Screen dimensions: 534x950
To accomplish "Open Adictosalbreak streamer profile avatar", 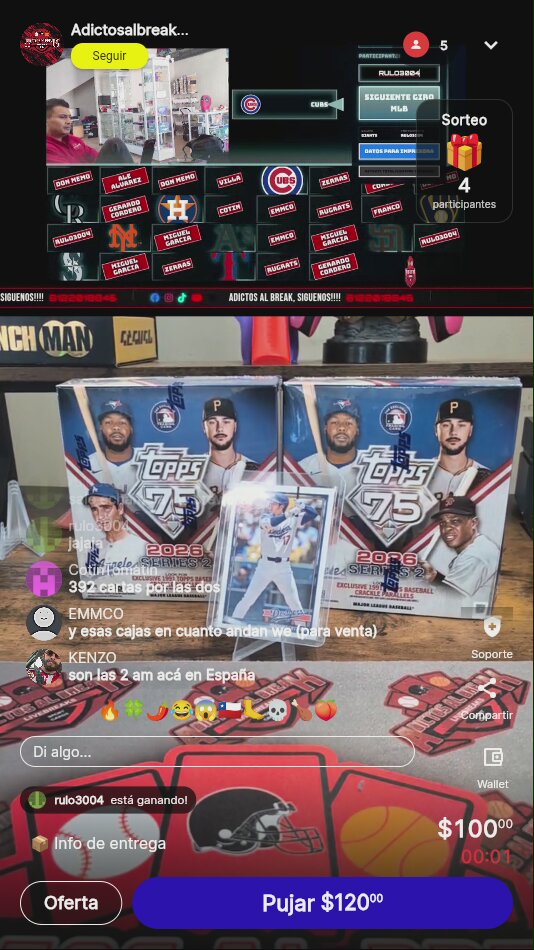I will (41, 44).
